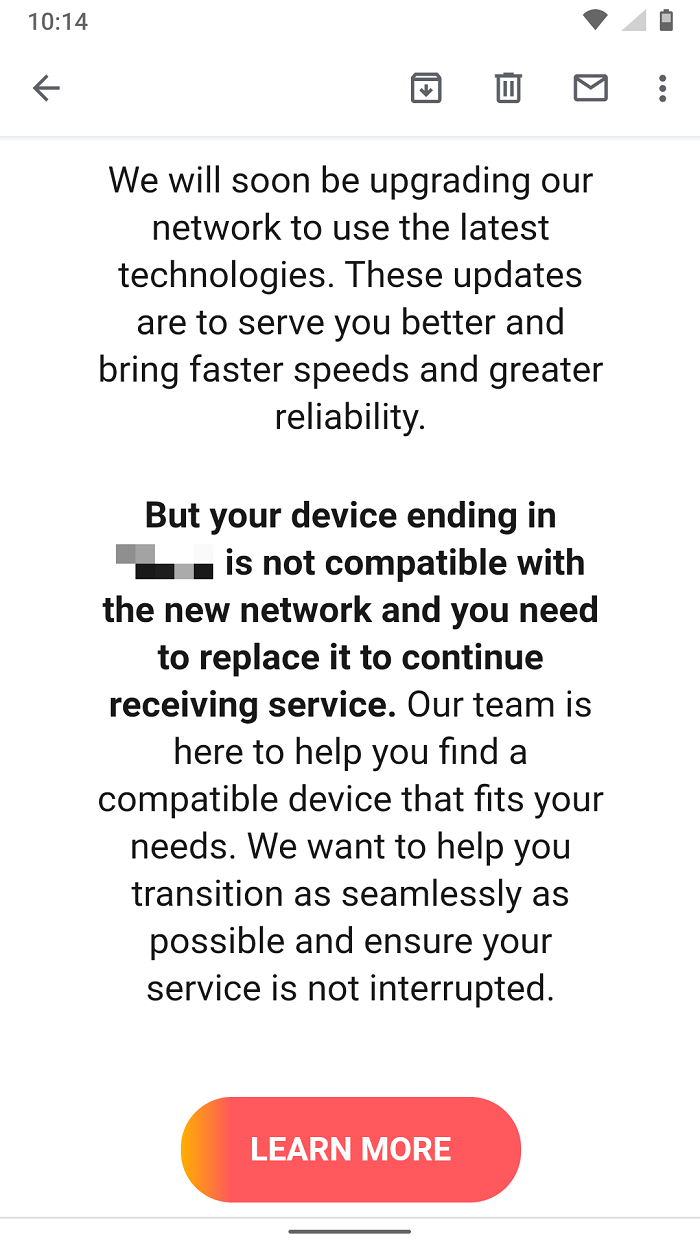Screen dimensions: 700x1244
Task: Mark the email as unread
Action: pyautogui.click(x=590, y=89)
